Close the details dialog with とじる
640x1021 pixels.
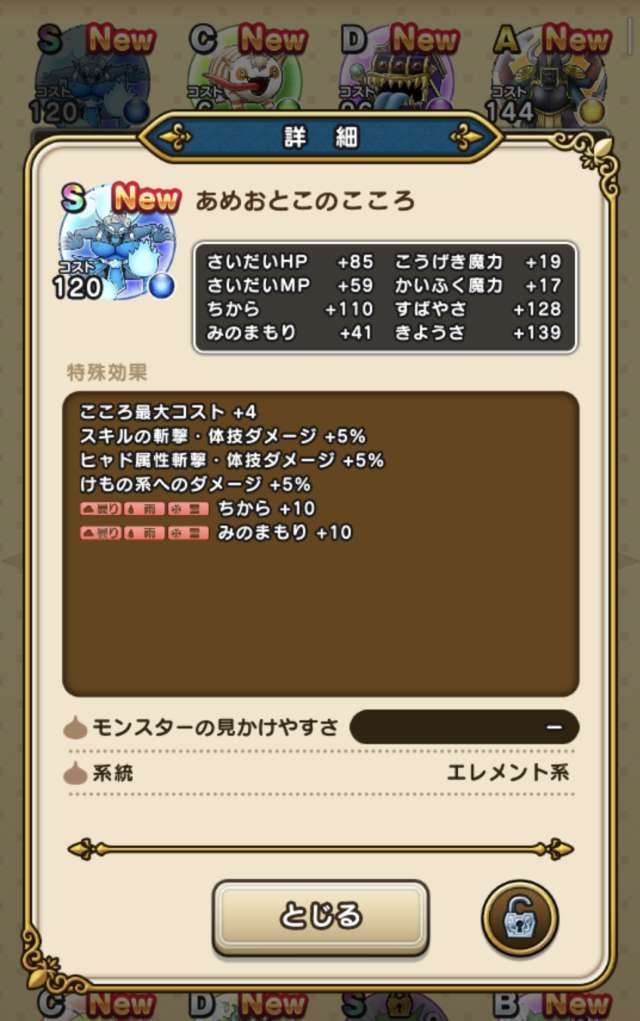pos(320,916)
